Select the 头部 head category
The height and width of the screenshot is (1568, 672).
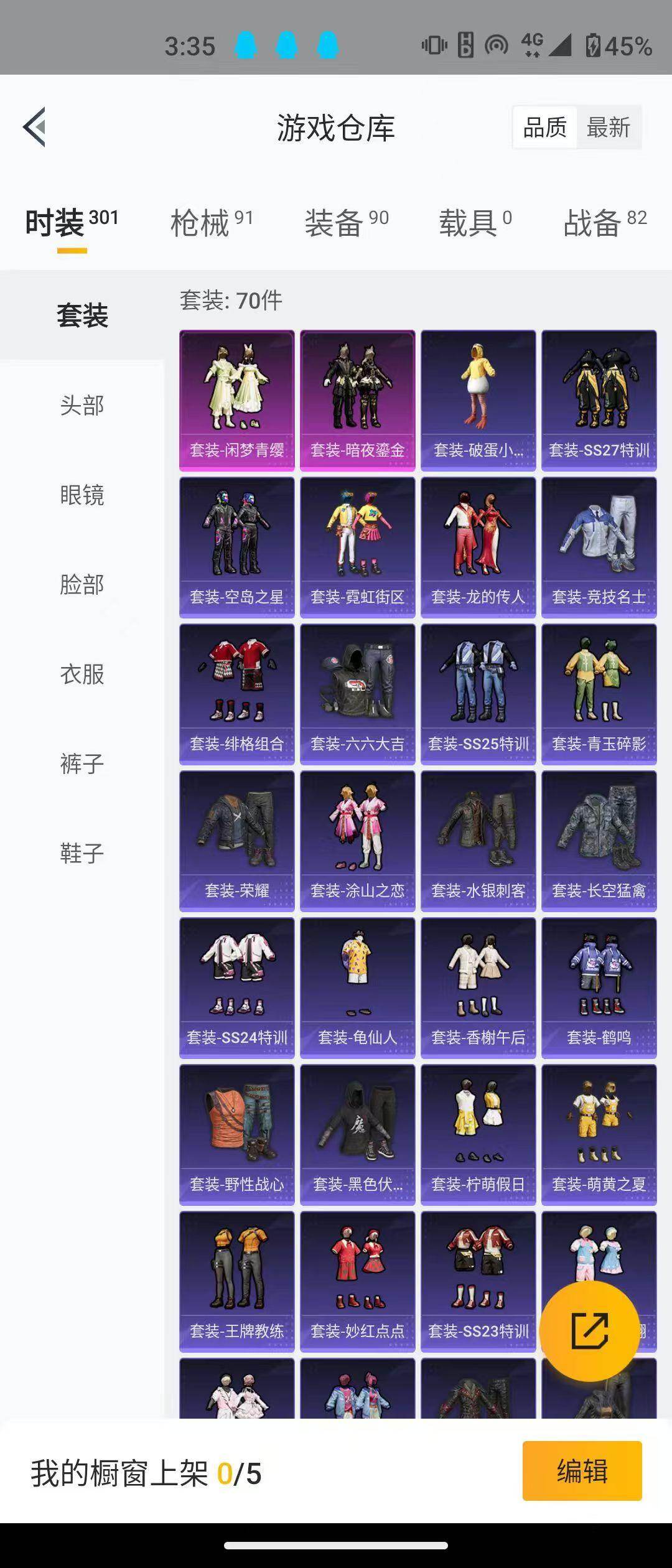[82, 406]
